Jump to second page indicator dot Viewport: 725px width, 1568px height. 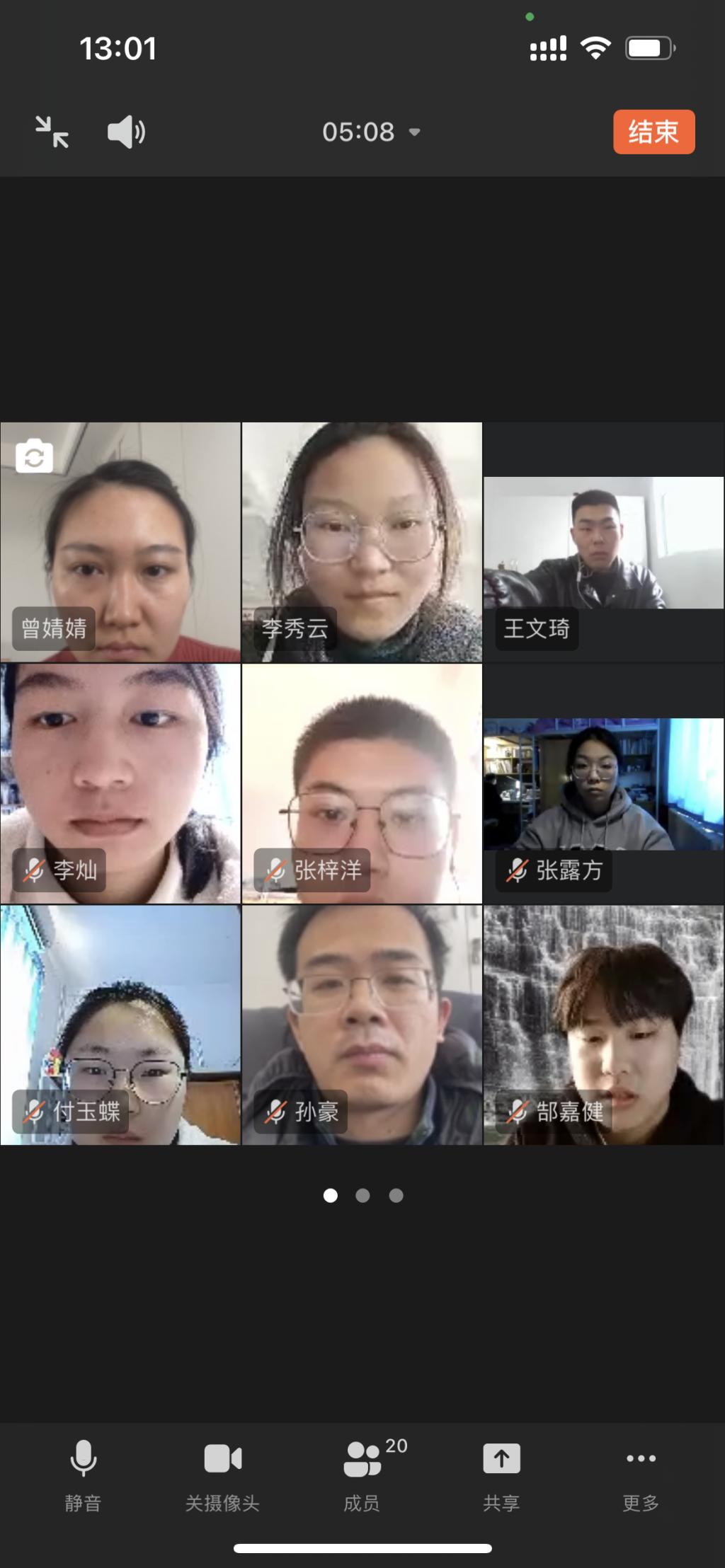click(x=362, y=1196)
